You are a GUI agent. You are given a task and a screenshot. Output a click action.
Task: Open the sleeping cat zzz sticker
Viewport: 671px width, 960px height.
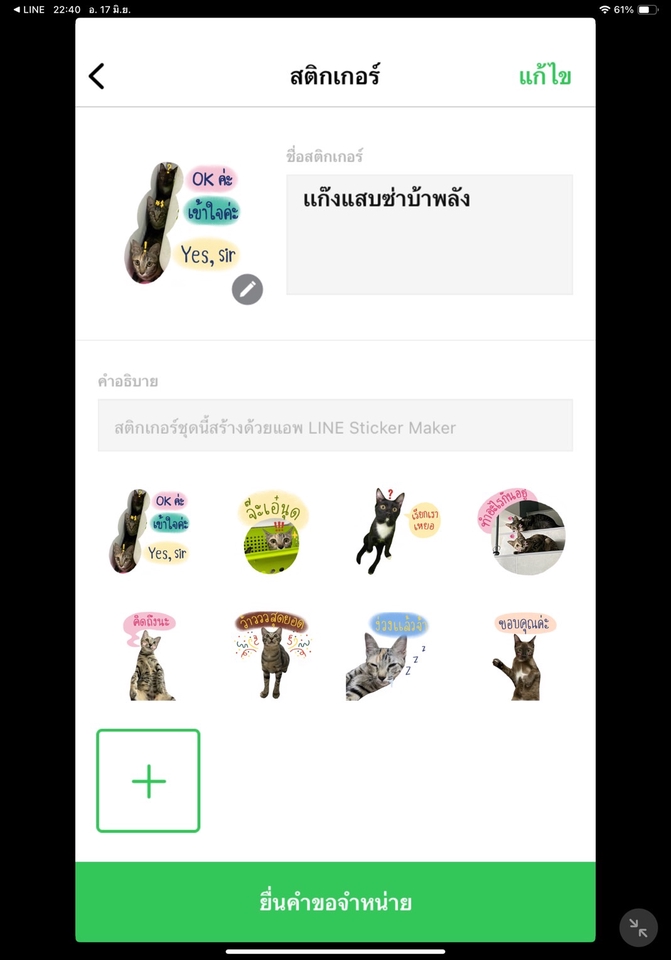pyautogui.click(x=387, y=655)
